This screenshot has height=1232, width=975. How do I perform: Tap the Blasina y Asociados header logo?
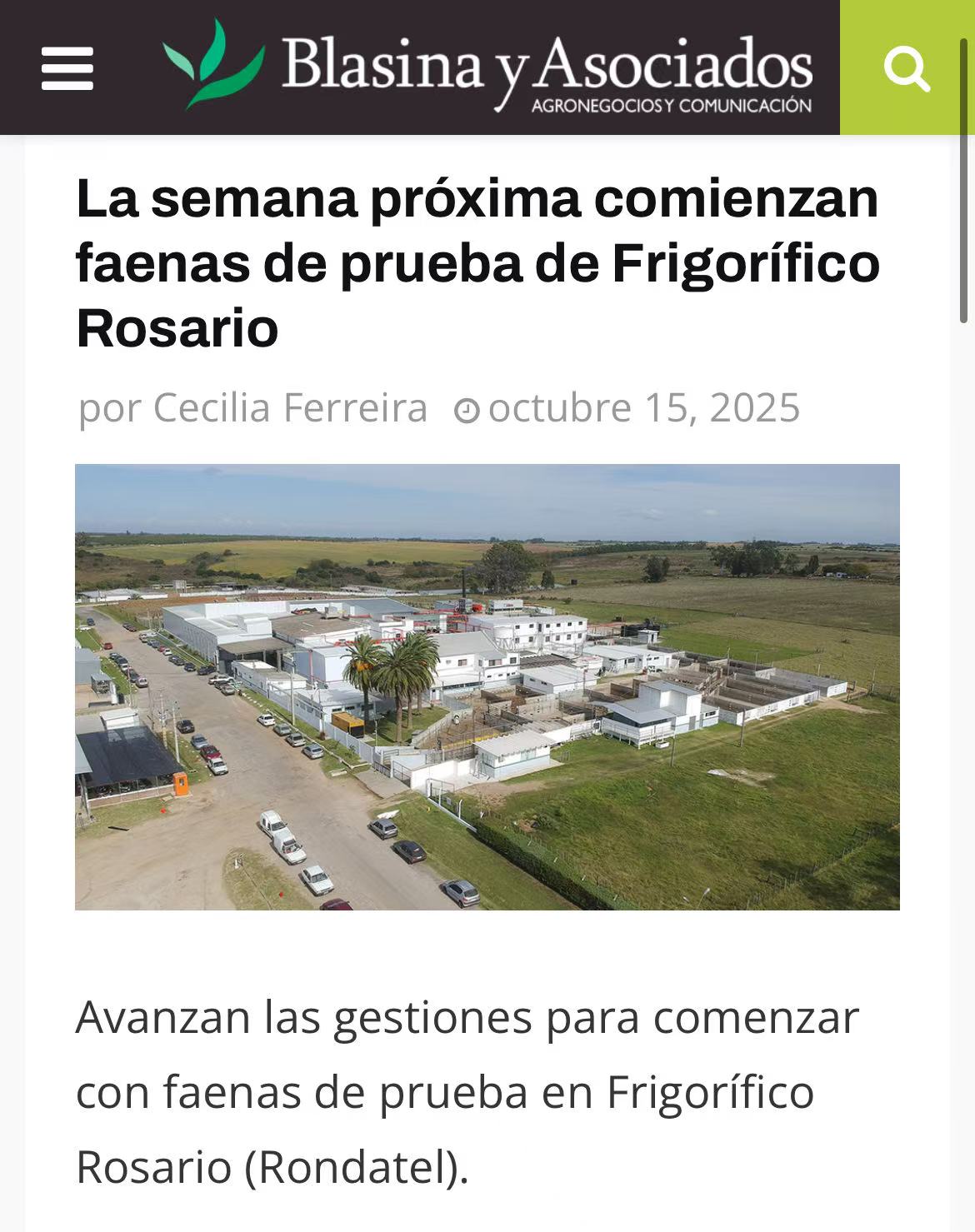(487, 68)
